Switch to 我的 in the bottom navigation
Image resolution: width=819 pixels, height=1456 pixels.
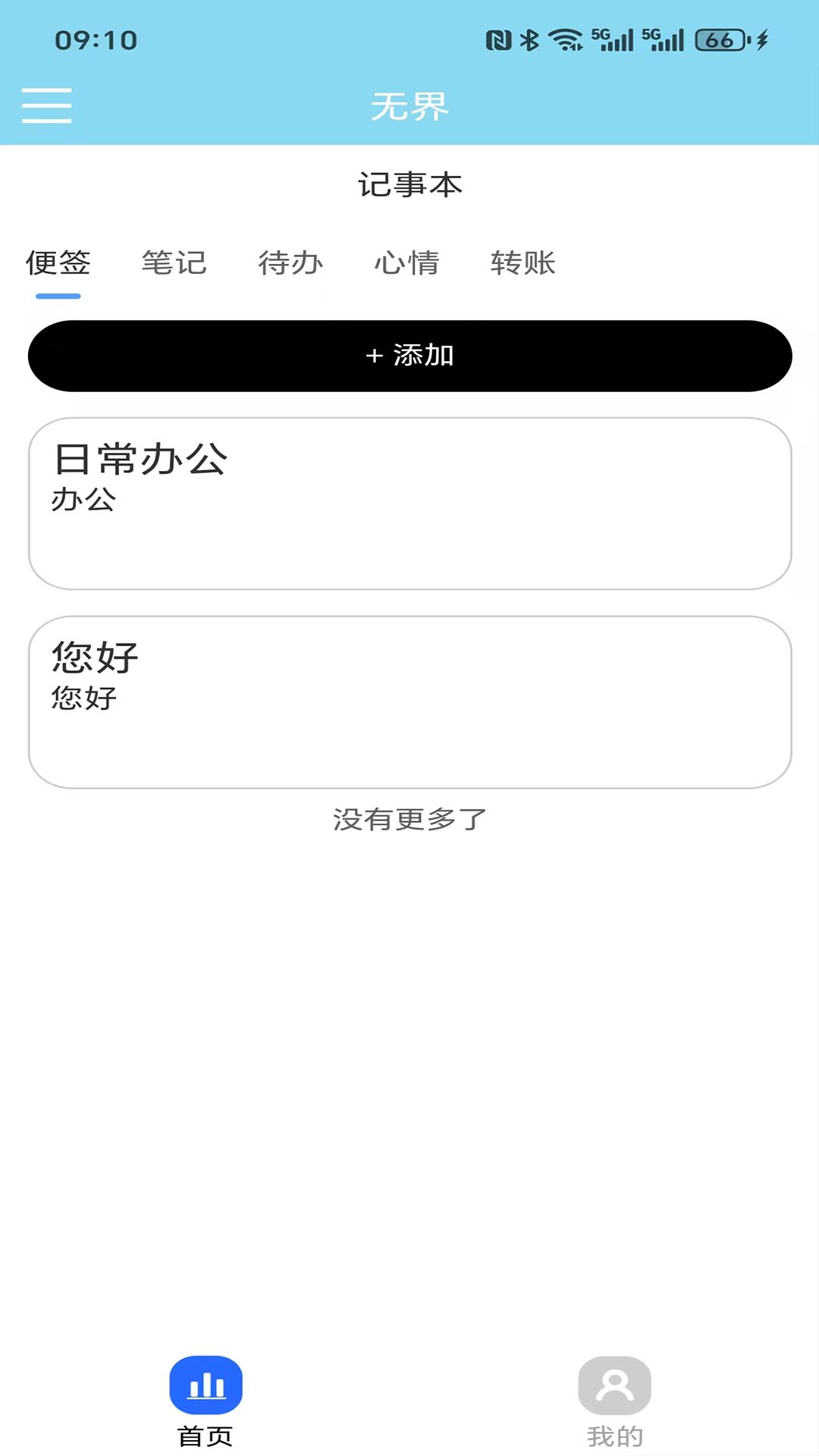(614, 1401)
